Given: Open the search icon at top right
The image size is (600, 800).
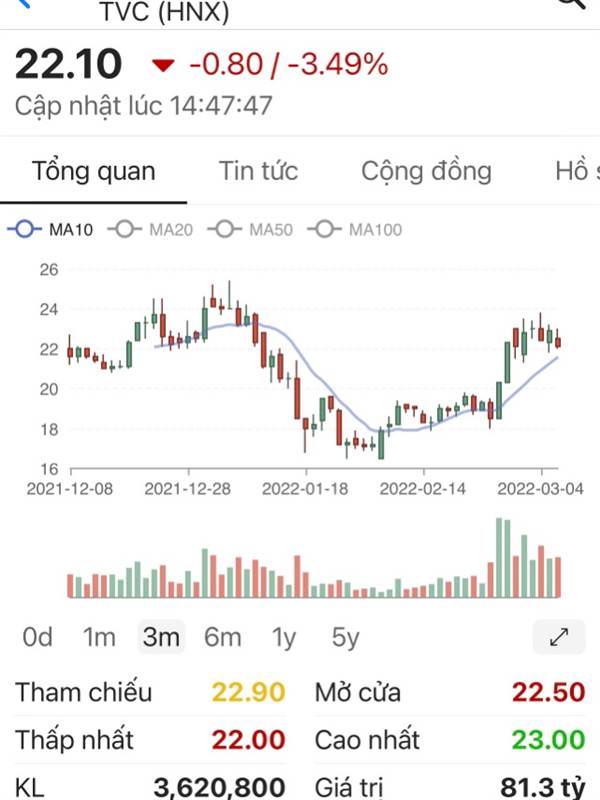Looking at the screenshot, I should (x=570, y=5).
